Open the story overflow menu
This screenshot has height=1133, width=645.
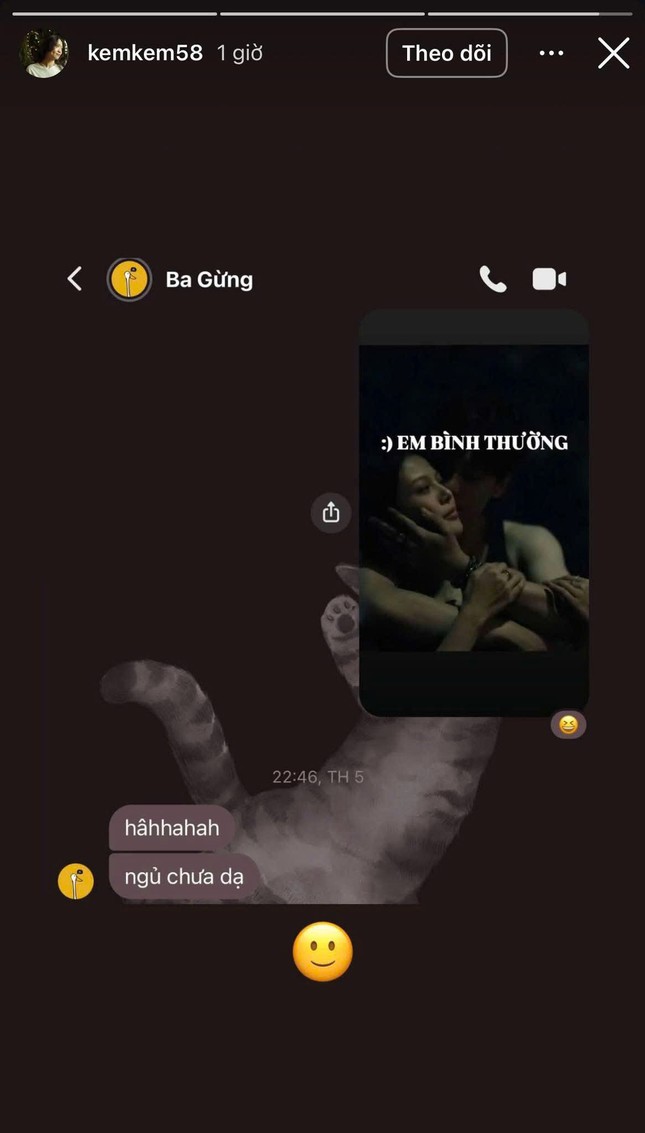click(551, 53)
